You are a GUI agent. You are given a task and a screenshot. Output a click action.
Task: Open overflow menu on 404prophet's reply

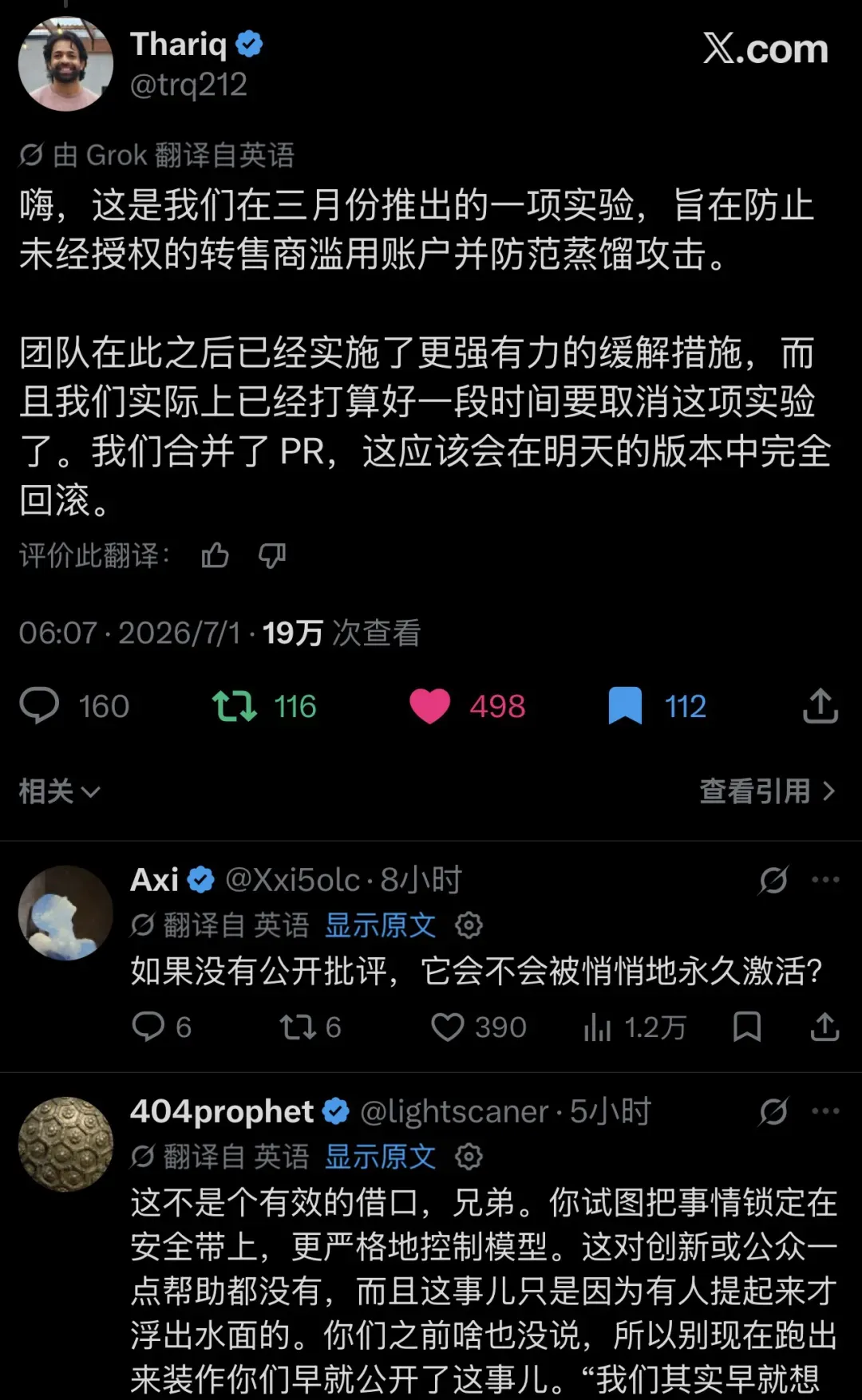pyautogui.click(x=825, y=1110)
